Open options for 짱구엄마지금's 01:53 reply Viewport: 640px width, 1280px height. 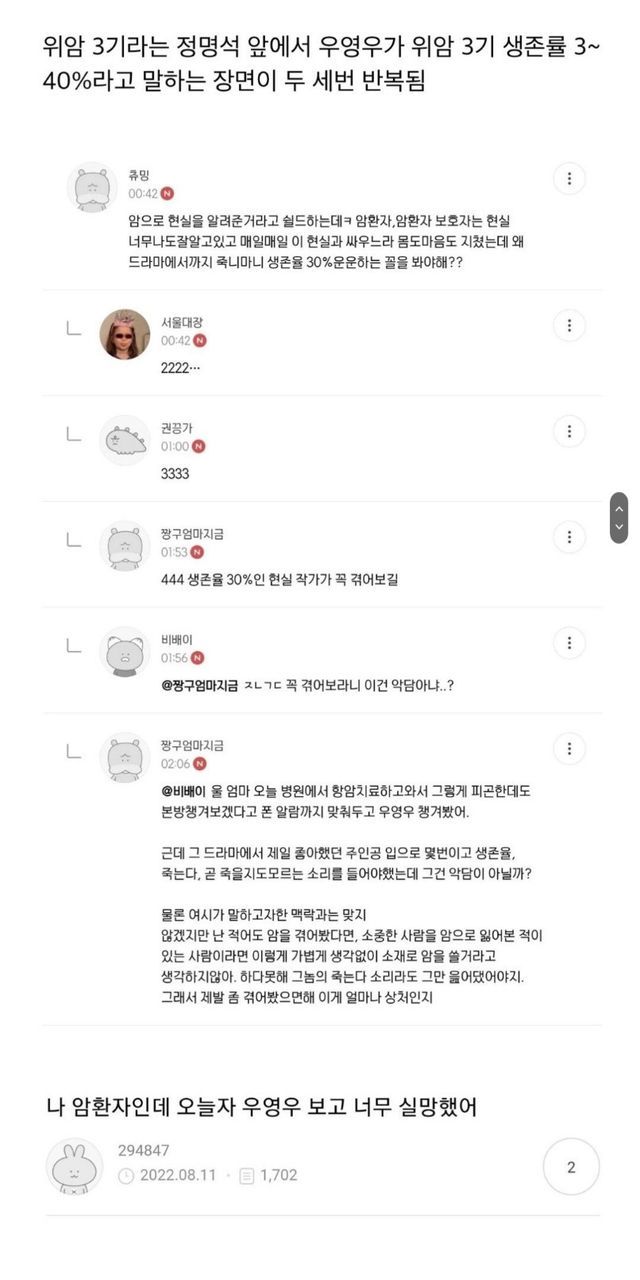569,537
